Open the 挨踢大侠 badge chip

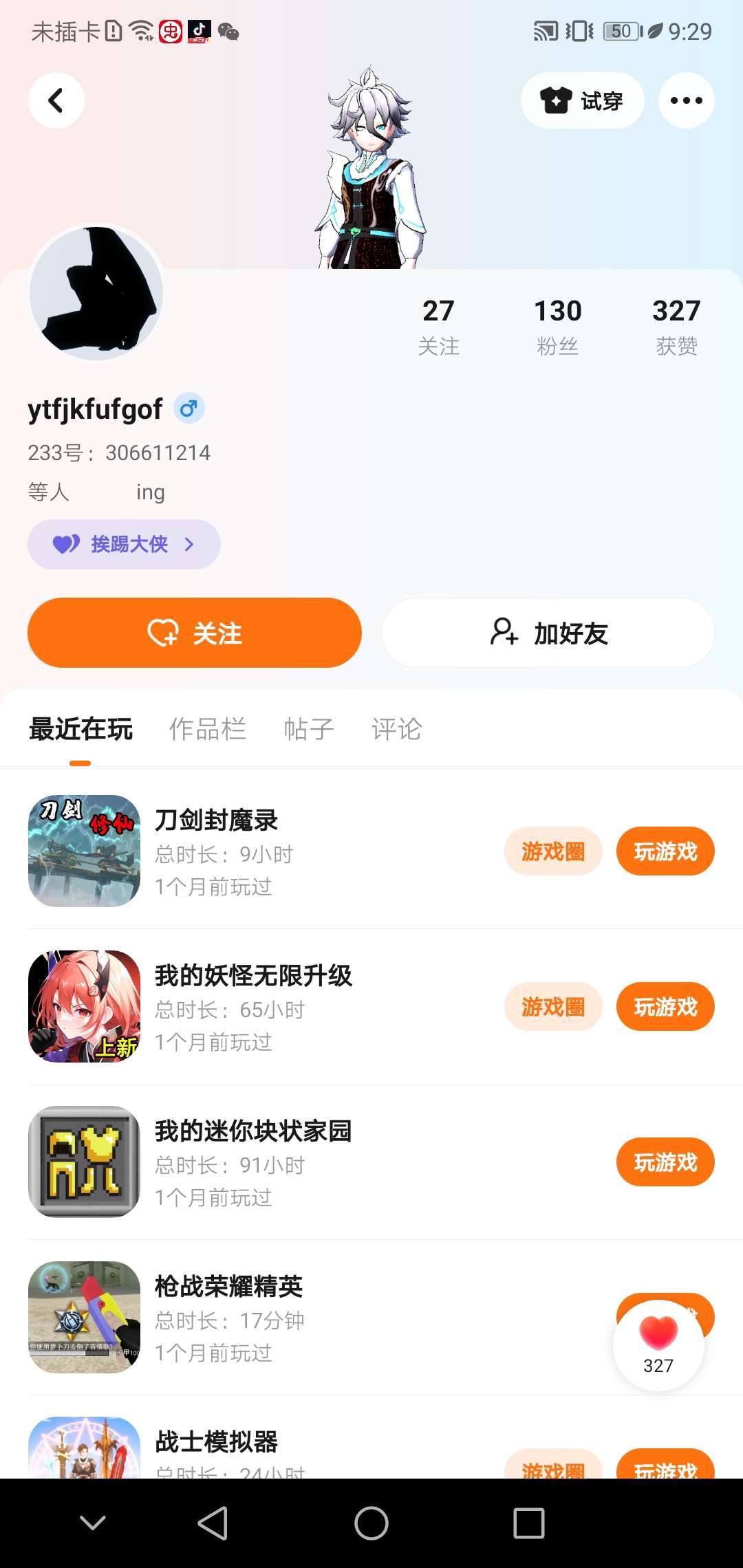pyautogui.click(x=124, y=545)
